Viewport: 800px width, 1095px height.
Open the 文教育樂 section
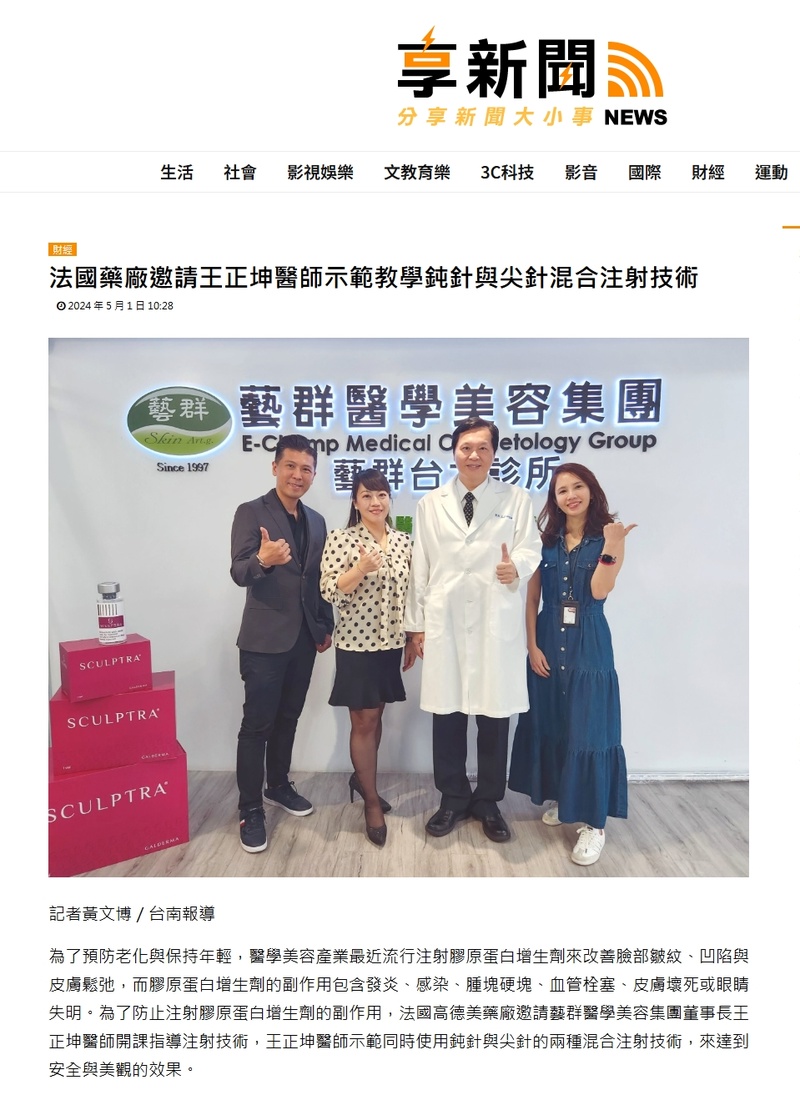tap(416, 172)
